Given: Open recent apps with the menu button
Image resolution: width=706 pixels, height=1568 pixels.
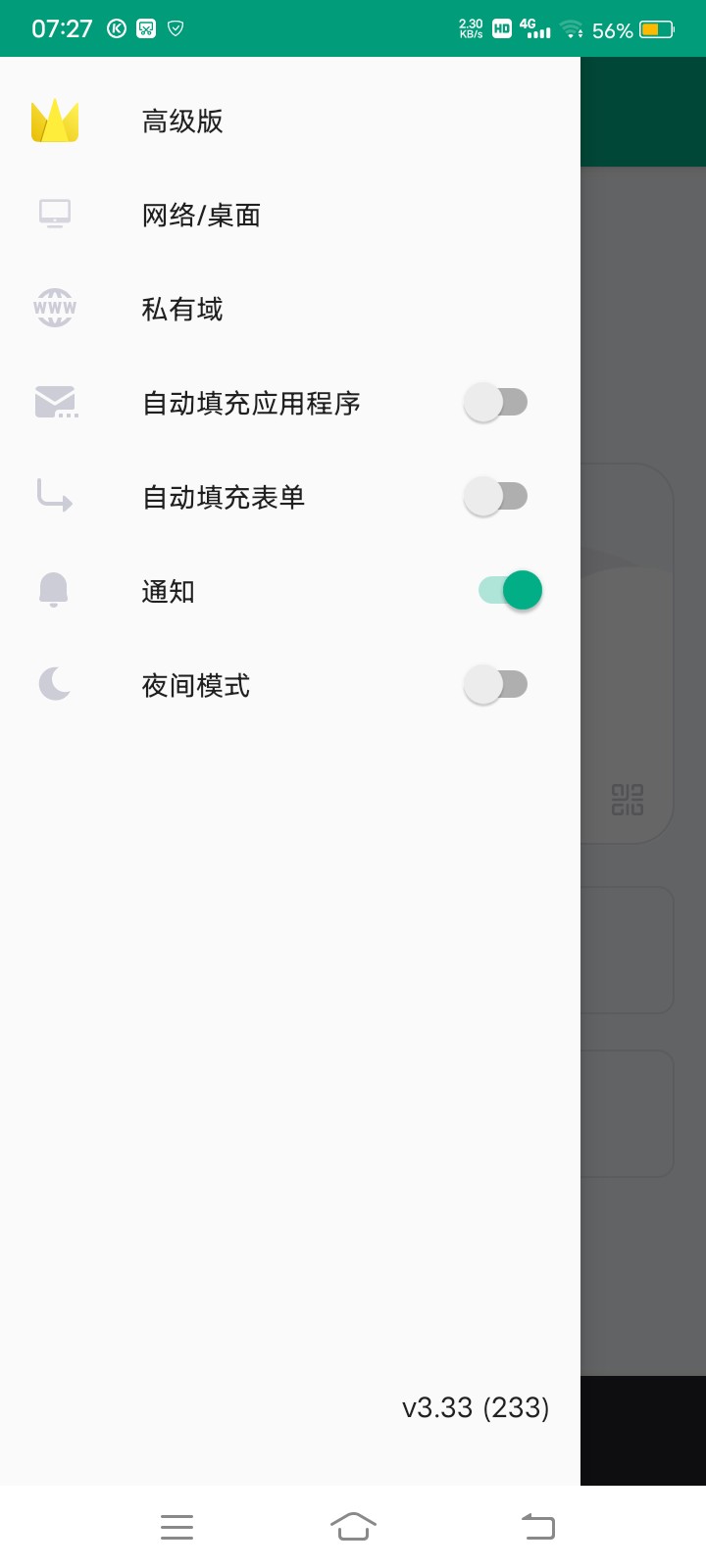Looking at the screenshot, I should pos(176,1526).
